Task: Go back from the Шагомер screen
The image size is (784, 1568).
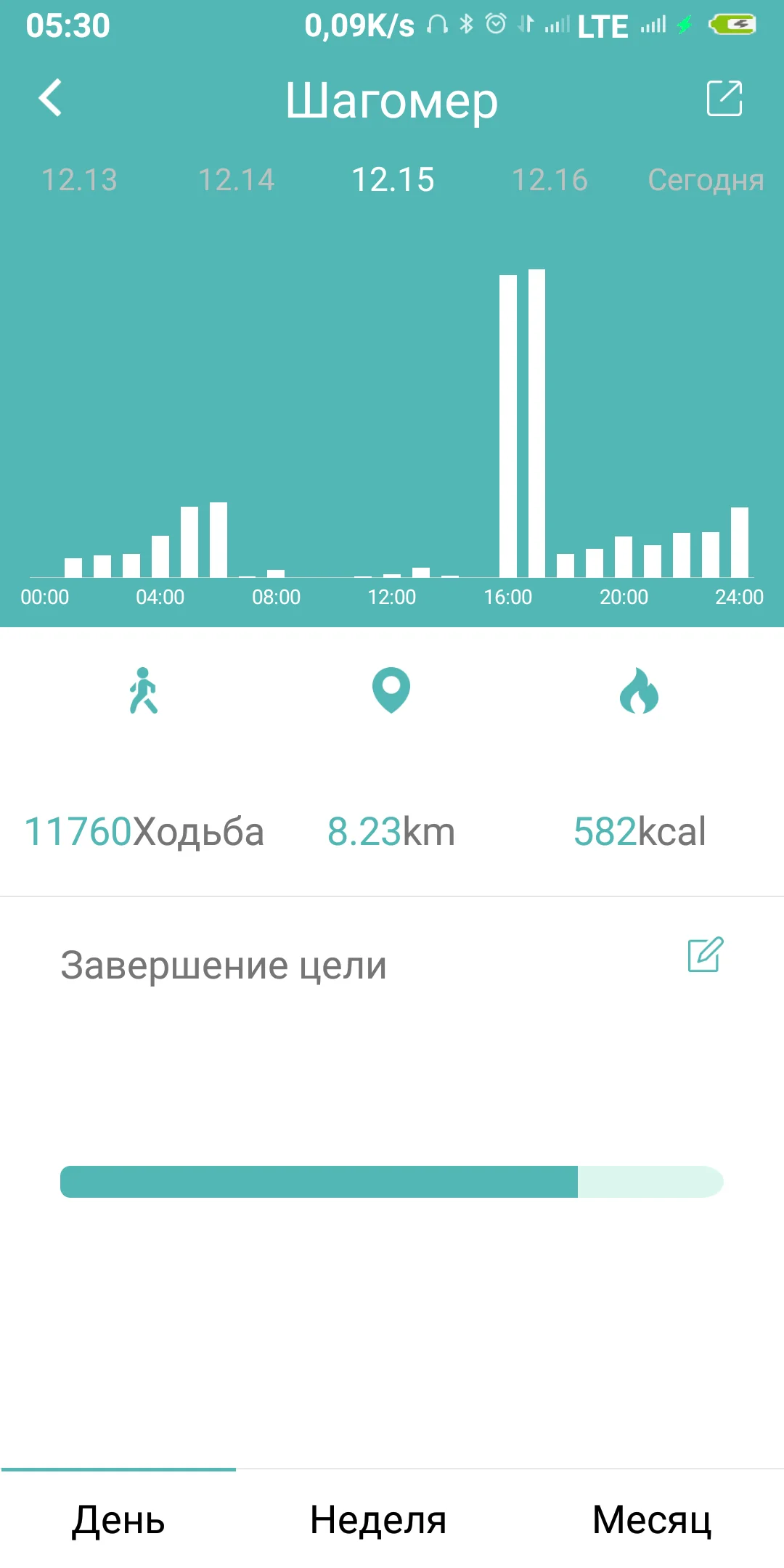Action: [50, 98]
